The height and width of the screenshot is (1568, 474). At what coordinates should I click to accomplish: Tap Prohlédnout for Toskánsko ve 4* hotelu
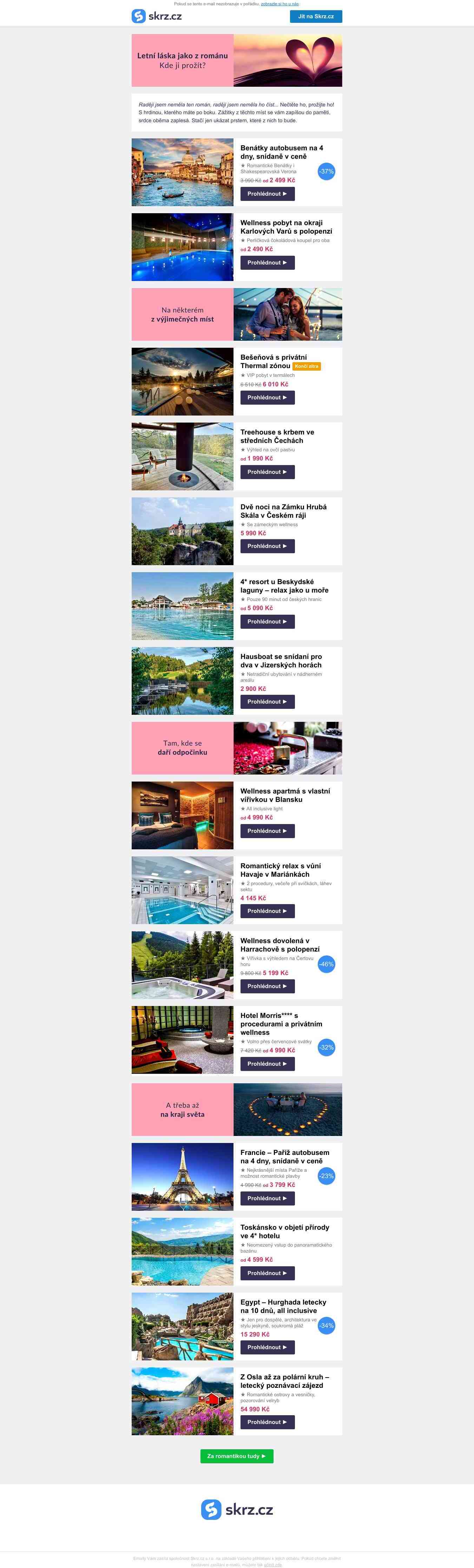(267, 1273)
